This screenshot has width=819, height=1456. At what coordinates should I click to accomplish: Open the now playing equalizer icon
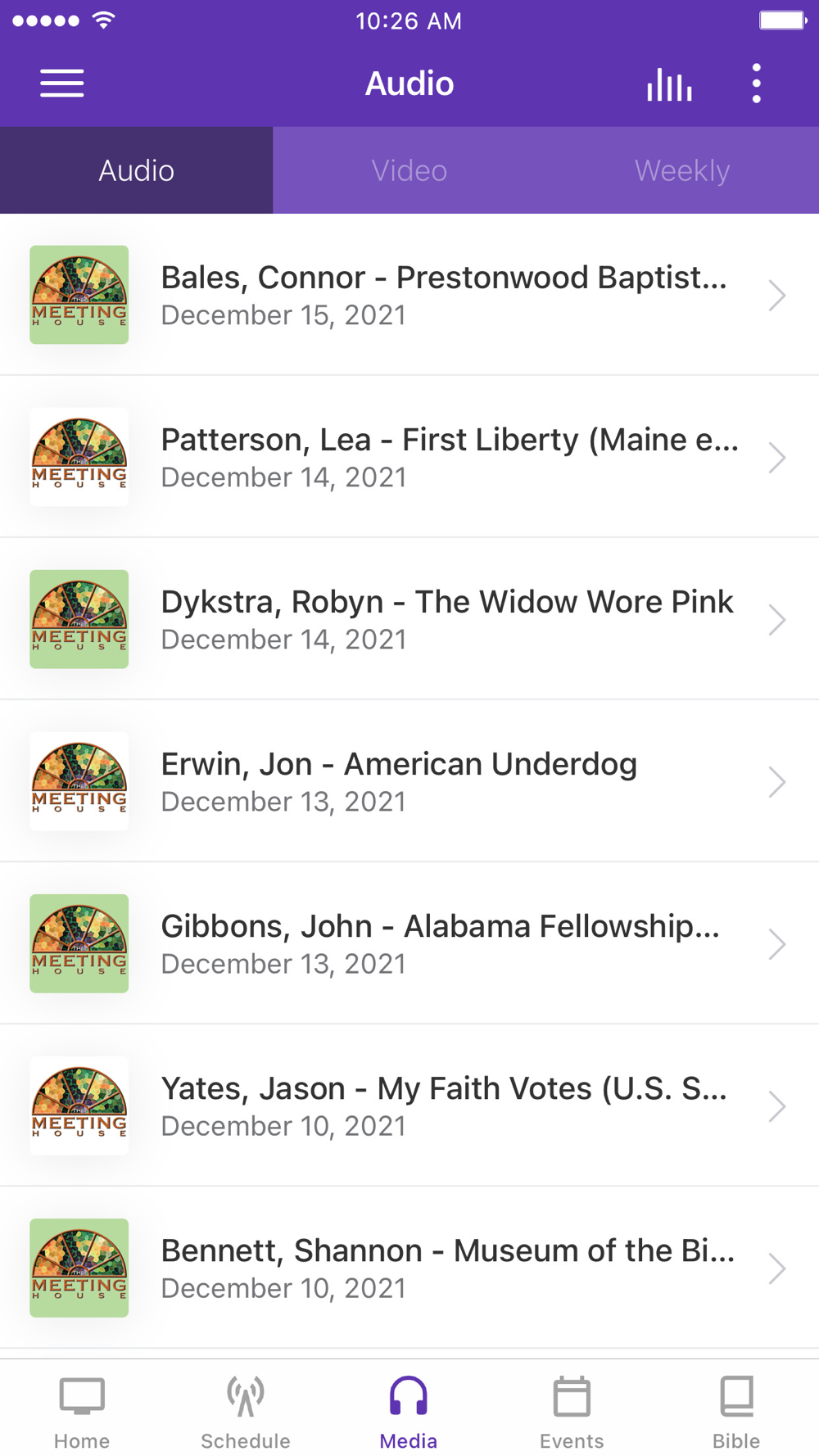[x=669, y=84]
